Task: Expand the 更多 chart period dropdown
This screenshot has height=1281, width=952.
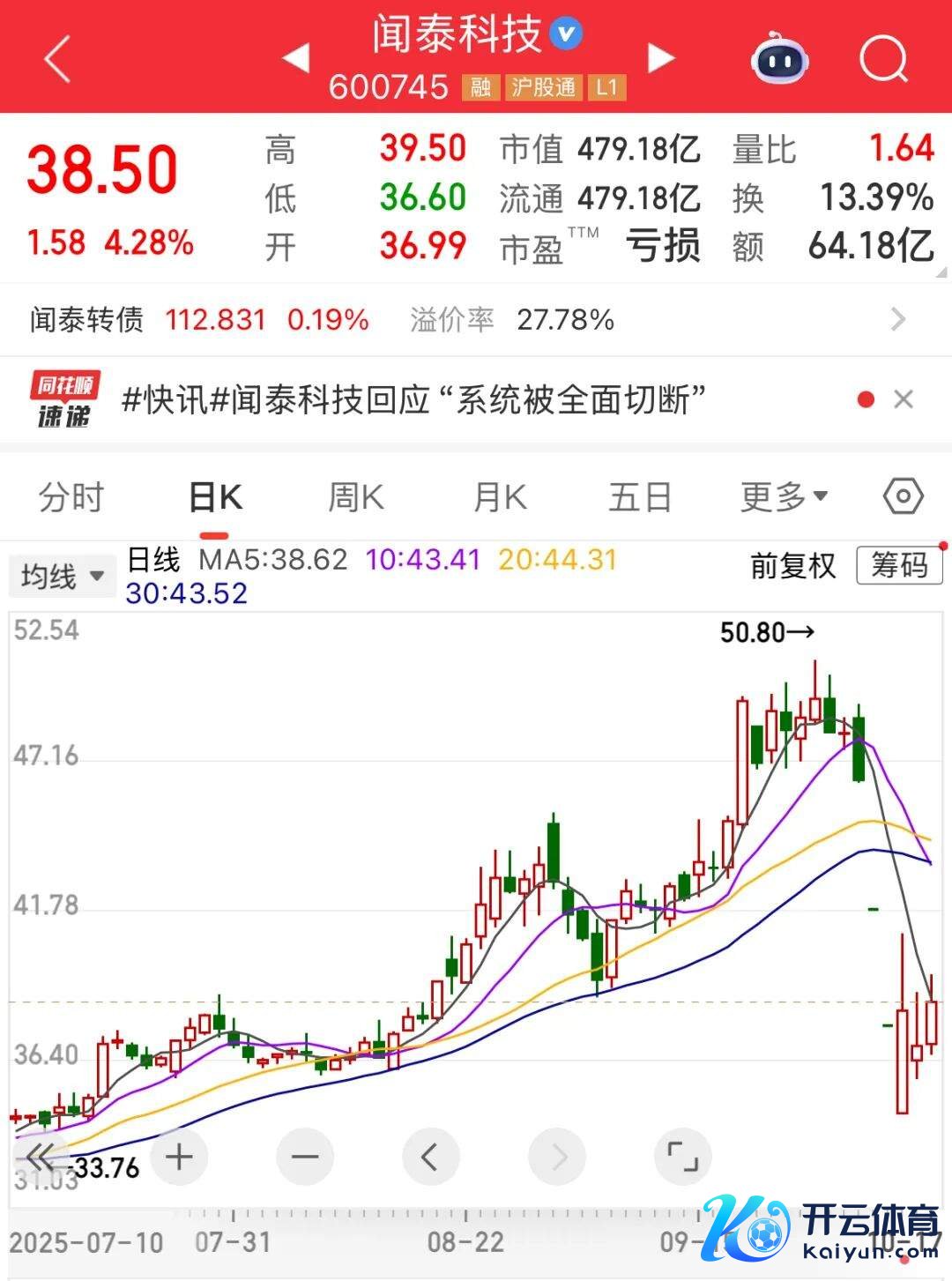Action: pyautogui.click(x=784, y=498)
